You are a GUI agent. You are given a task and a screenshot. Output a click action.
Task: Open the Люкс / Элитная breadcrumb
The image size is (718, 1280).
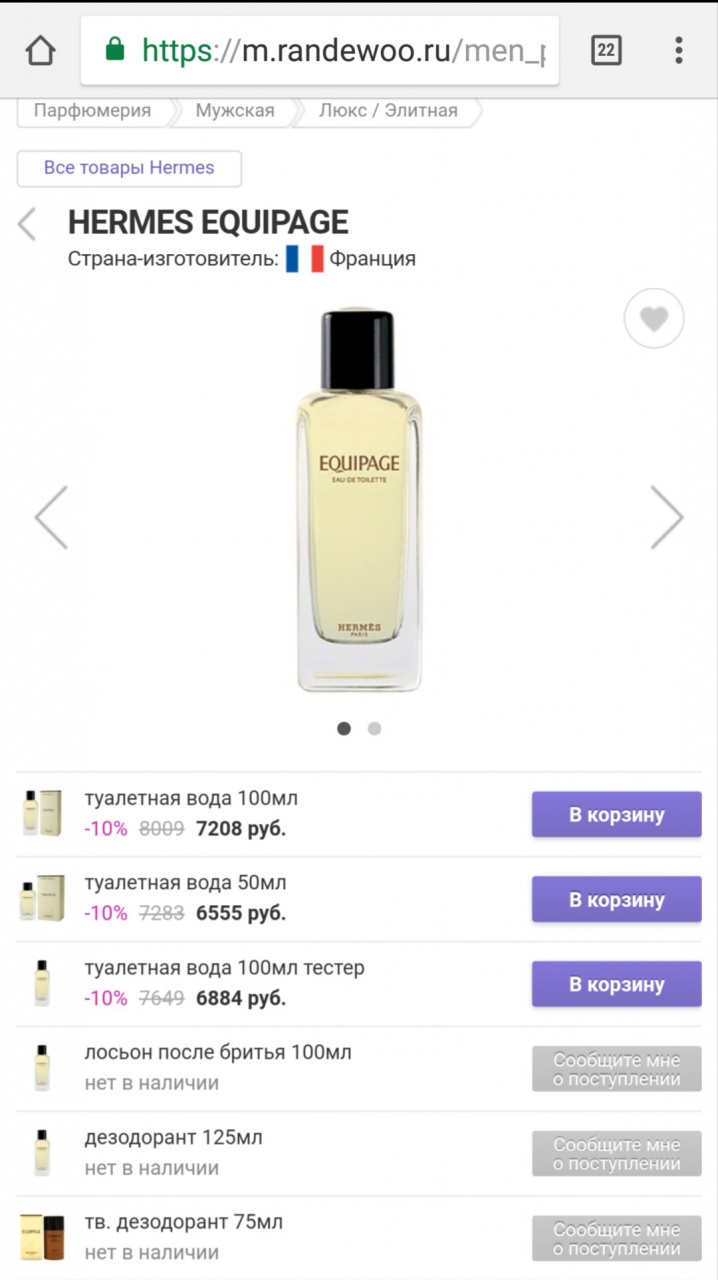click(x=388, y=111)
